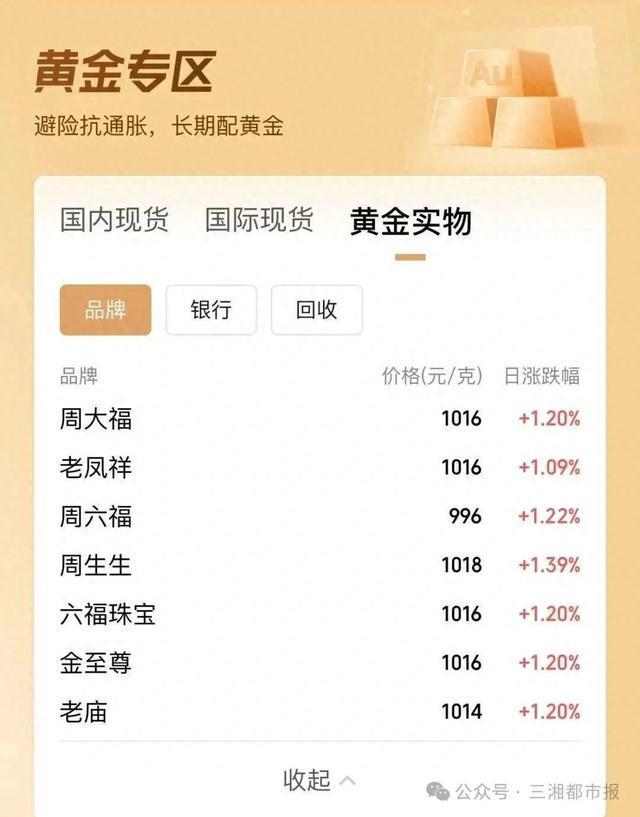640x817 pixels.
Task: Switch to the 国内现货 tab
Action: point(114,220)
